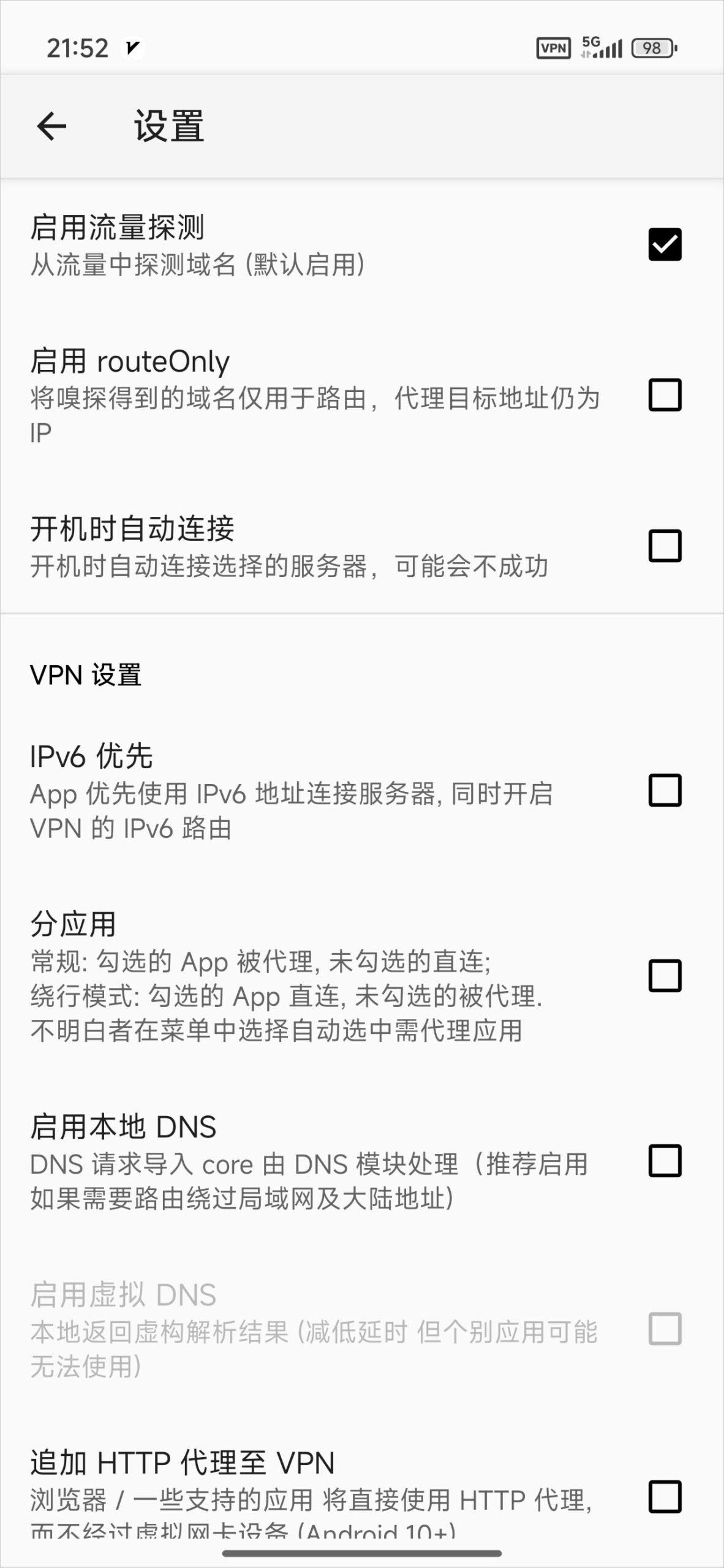Turn on 开机时自动连接
This screenshot has height=1568, width=724.
pyautogui.click(x=665, y=546)
